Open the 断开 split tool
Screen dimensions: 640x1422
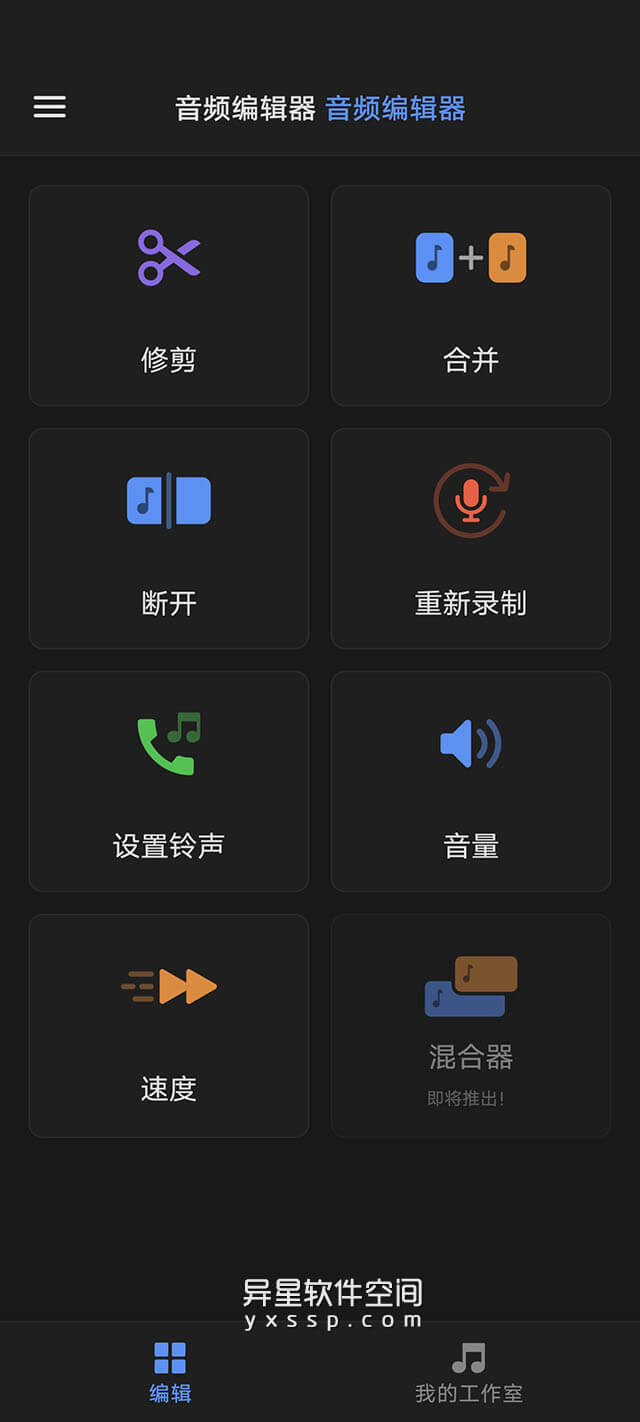click(169, 538)
